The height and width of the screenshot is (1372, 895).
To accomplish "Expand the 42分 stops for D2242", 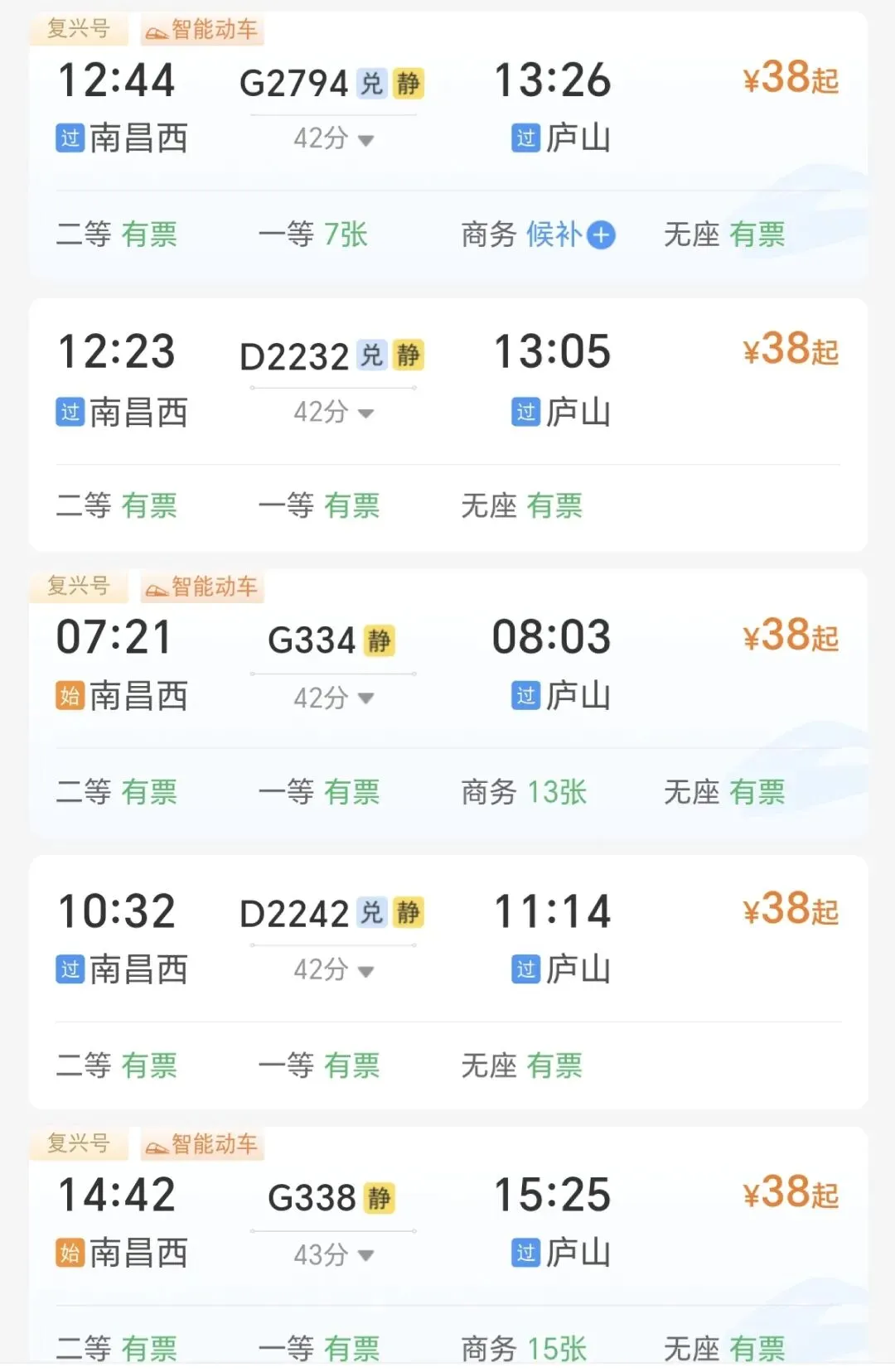I will 333,969.
